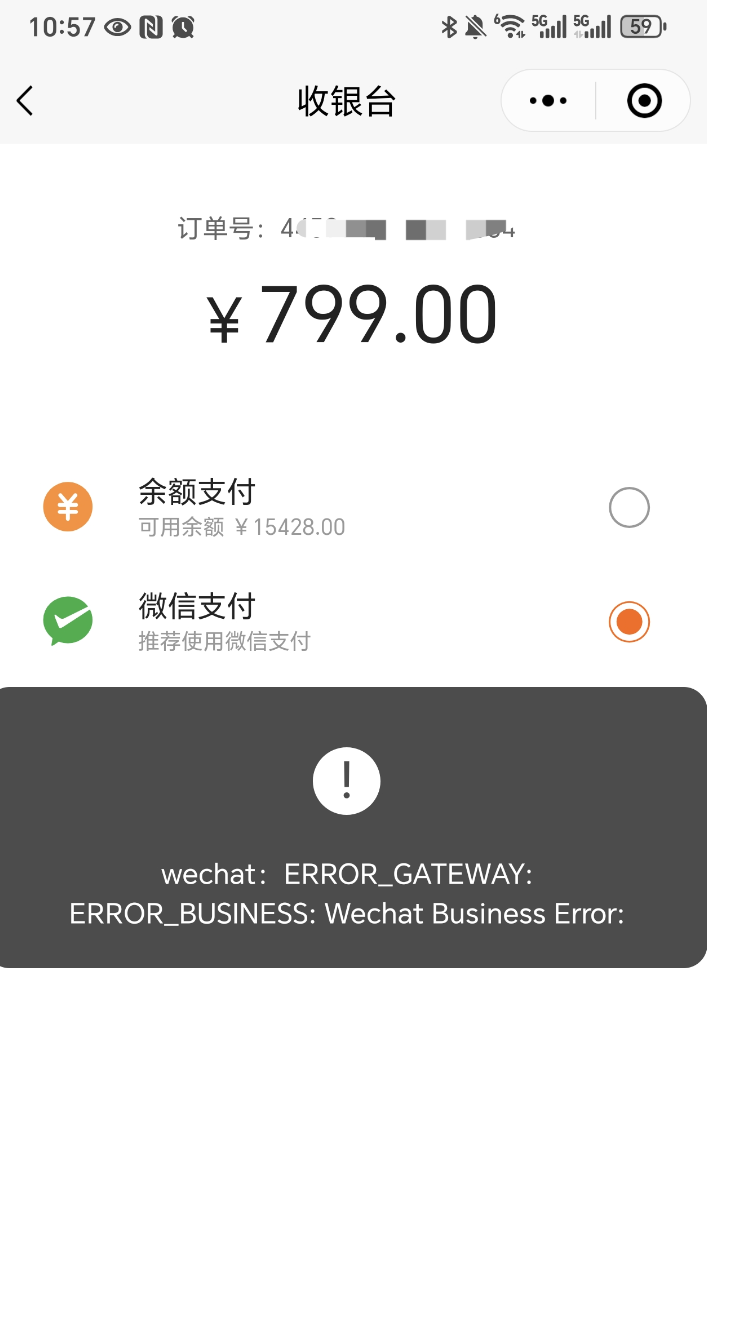The height and width of the screenshot is (1332, 748).
Task: Open the mini program more options menu
Action: pyautogui.click(x=548, y=101)
